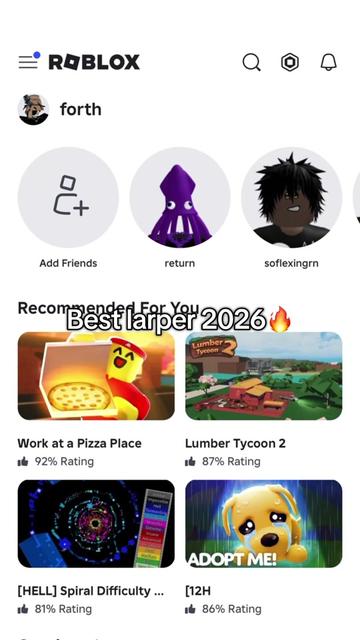Image resolution: width=360 pixels, height=640 pixels.
Task: Open the notifications bell
Action: point(329,62)
